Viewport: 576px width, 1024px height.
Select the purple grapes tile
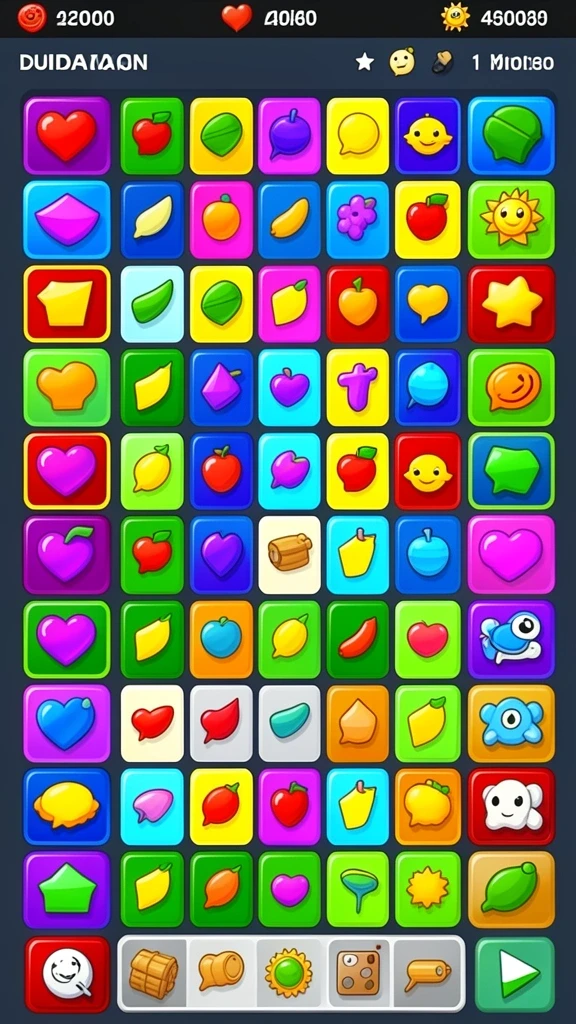tap(357, 219)
